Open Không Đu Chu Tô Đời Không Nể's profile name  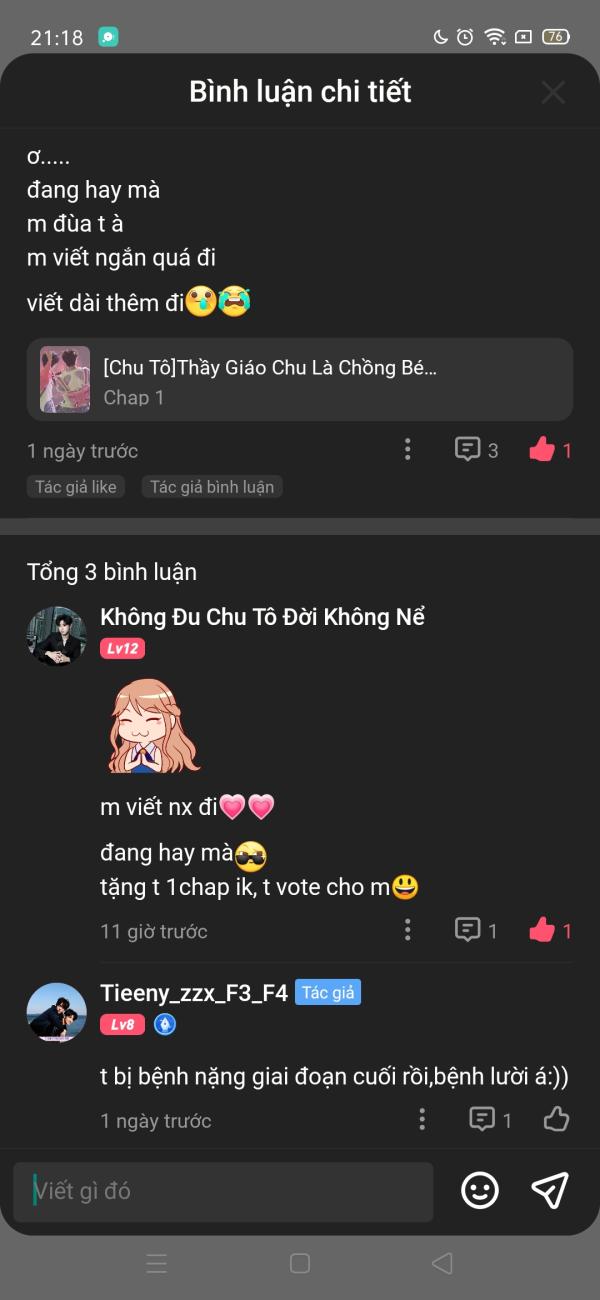coord(262,617)
